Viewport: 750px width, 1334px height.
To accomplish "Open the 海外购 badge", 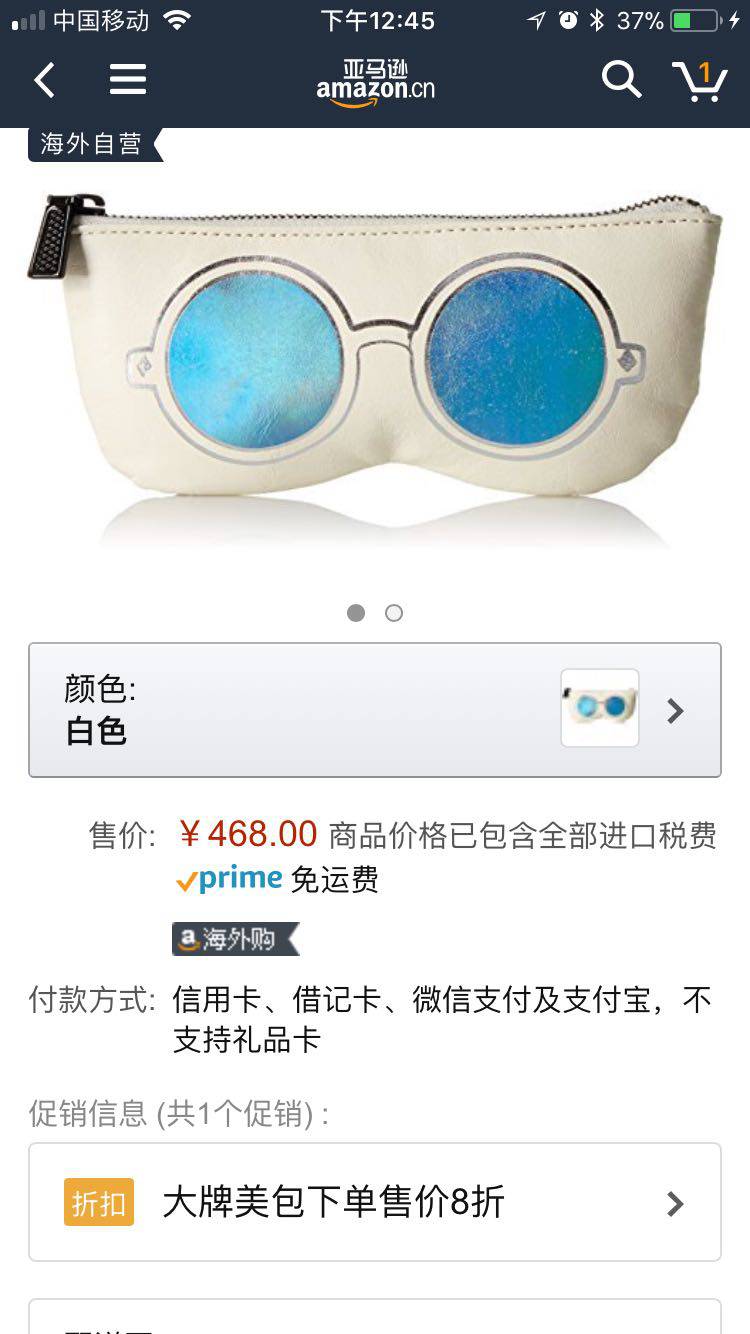I will point(236,939).
